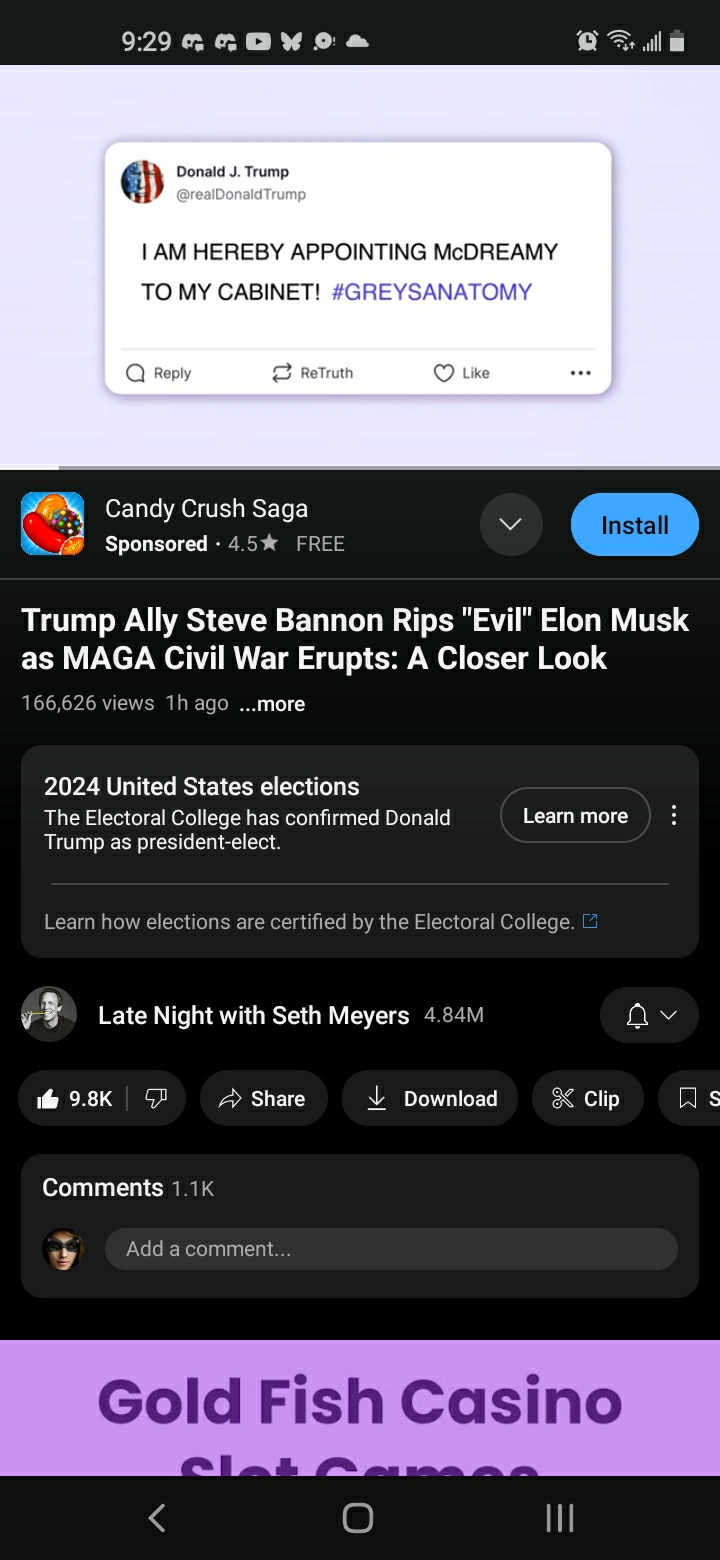Go back using the system back button
Viewport: 720px width, 1560px height.
click(157, 1519)
